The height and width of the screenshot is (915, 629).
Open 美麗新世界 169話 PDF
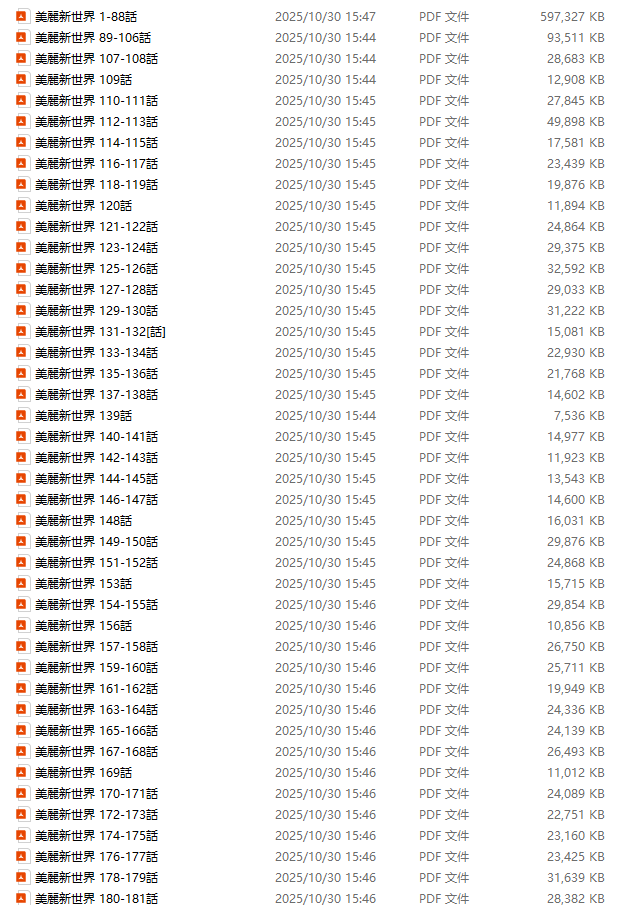(x=83, y=773)
